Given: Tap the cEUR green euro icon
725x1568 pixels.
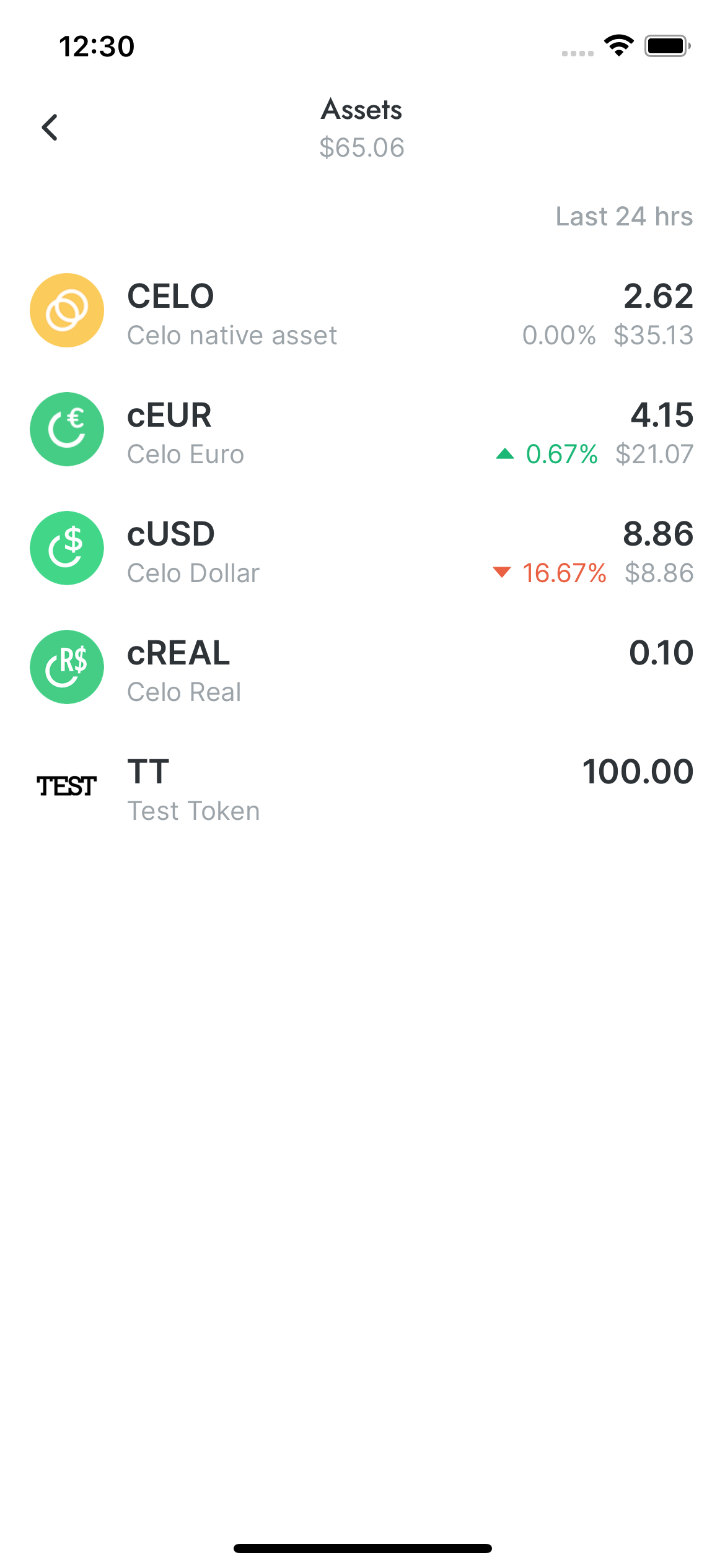Looking at the screenshot, I should 67,429.
